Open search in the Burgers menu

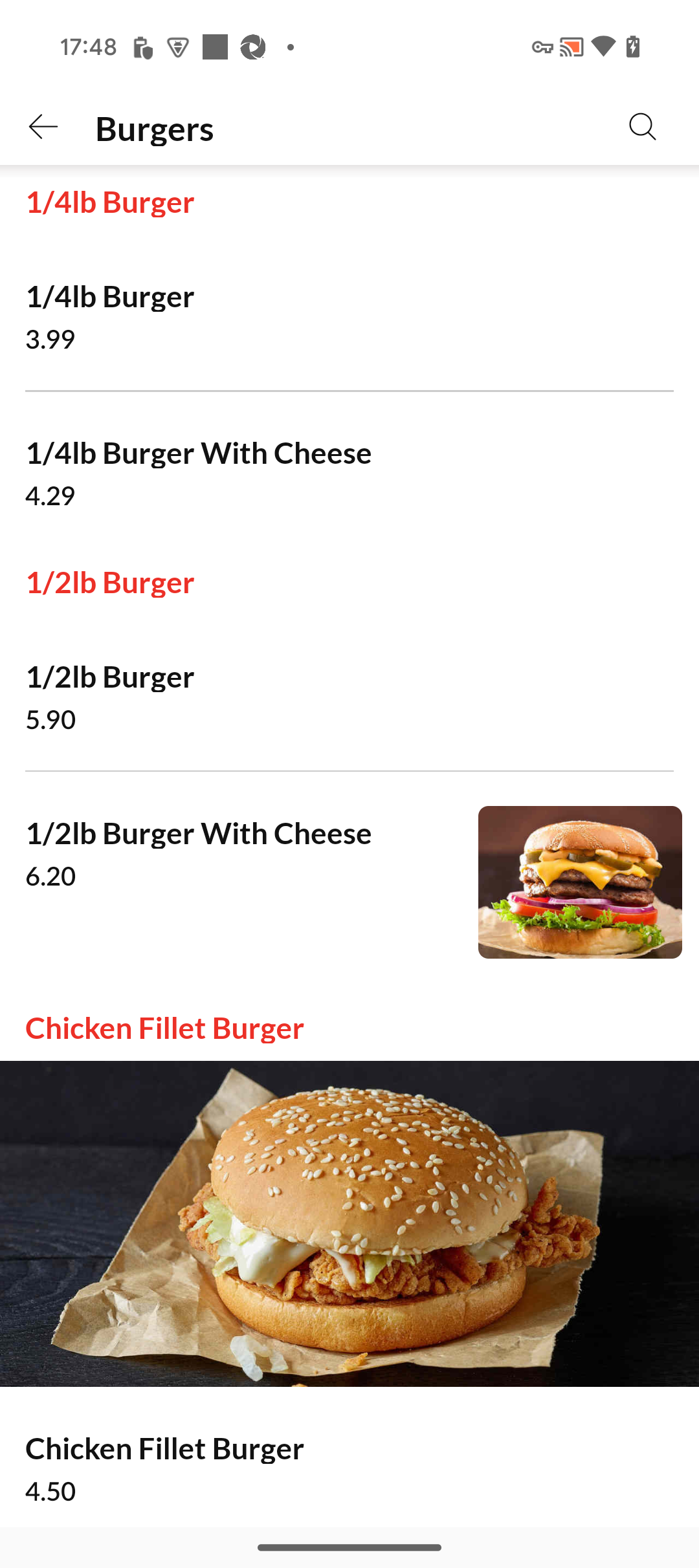tap(642, 127)
